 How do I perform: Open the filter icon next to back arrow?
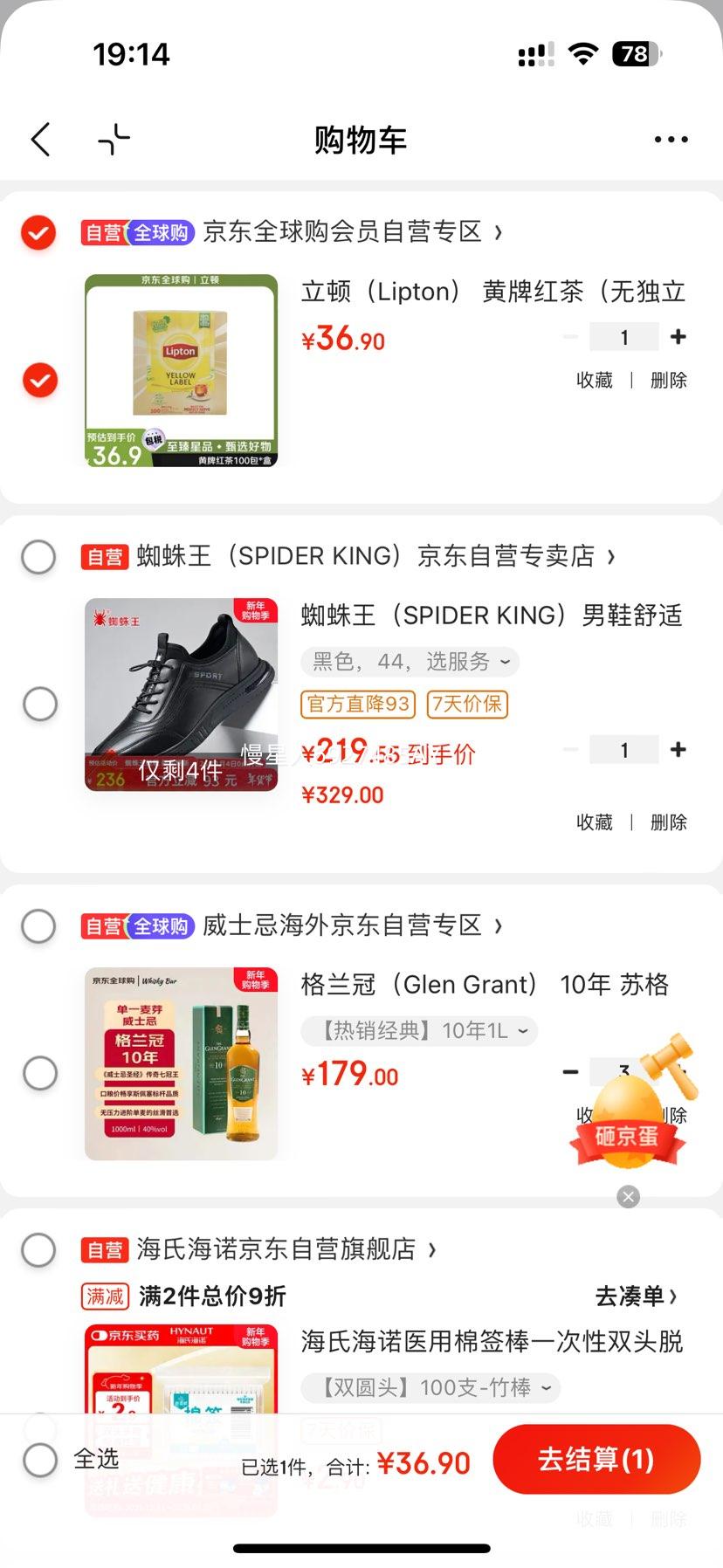(x=113, y=138)
